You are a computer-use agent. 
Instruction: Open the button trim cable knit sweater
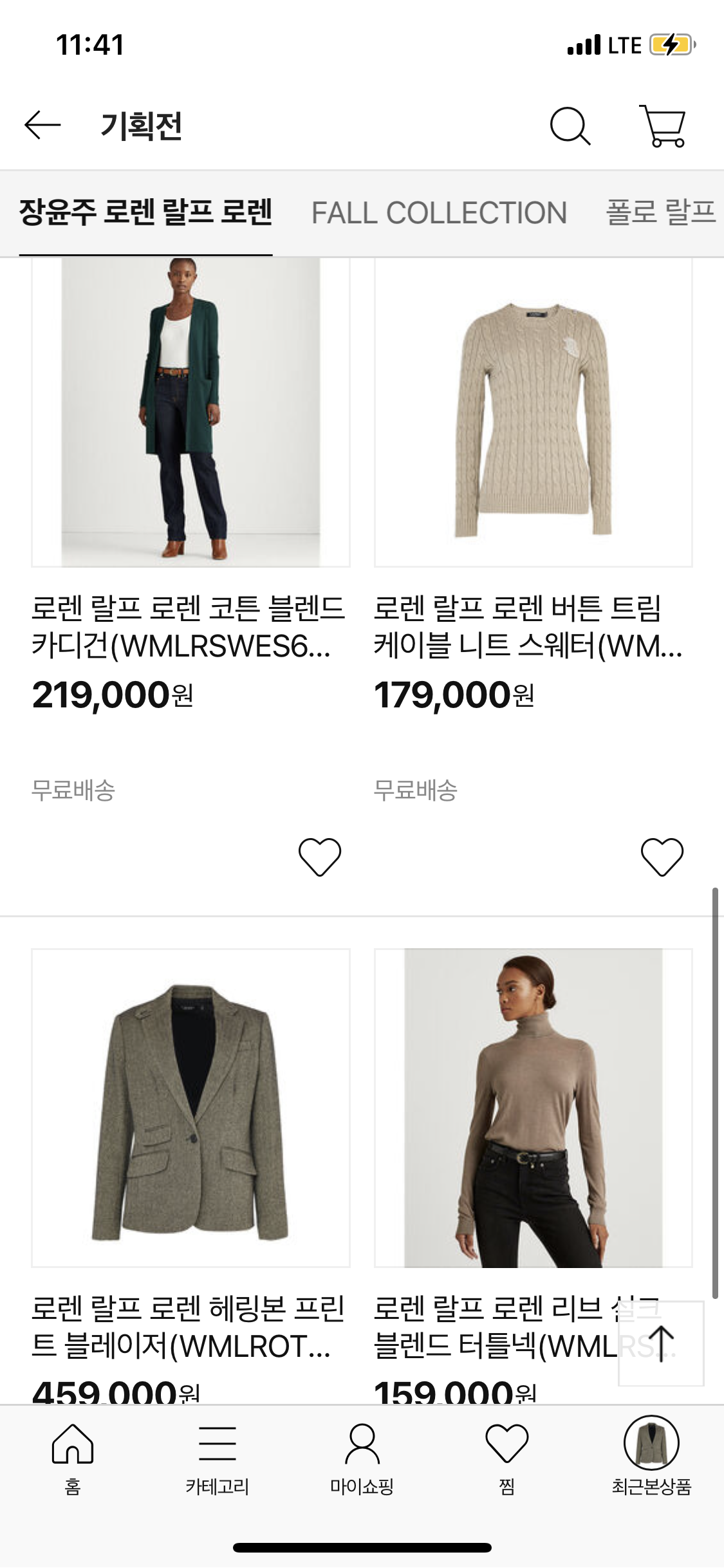click(x=533, y=412)
